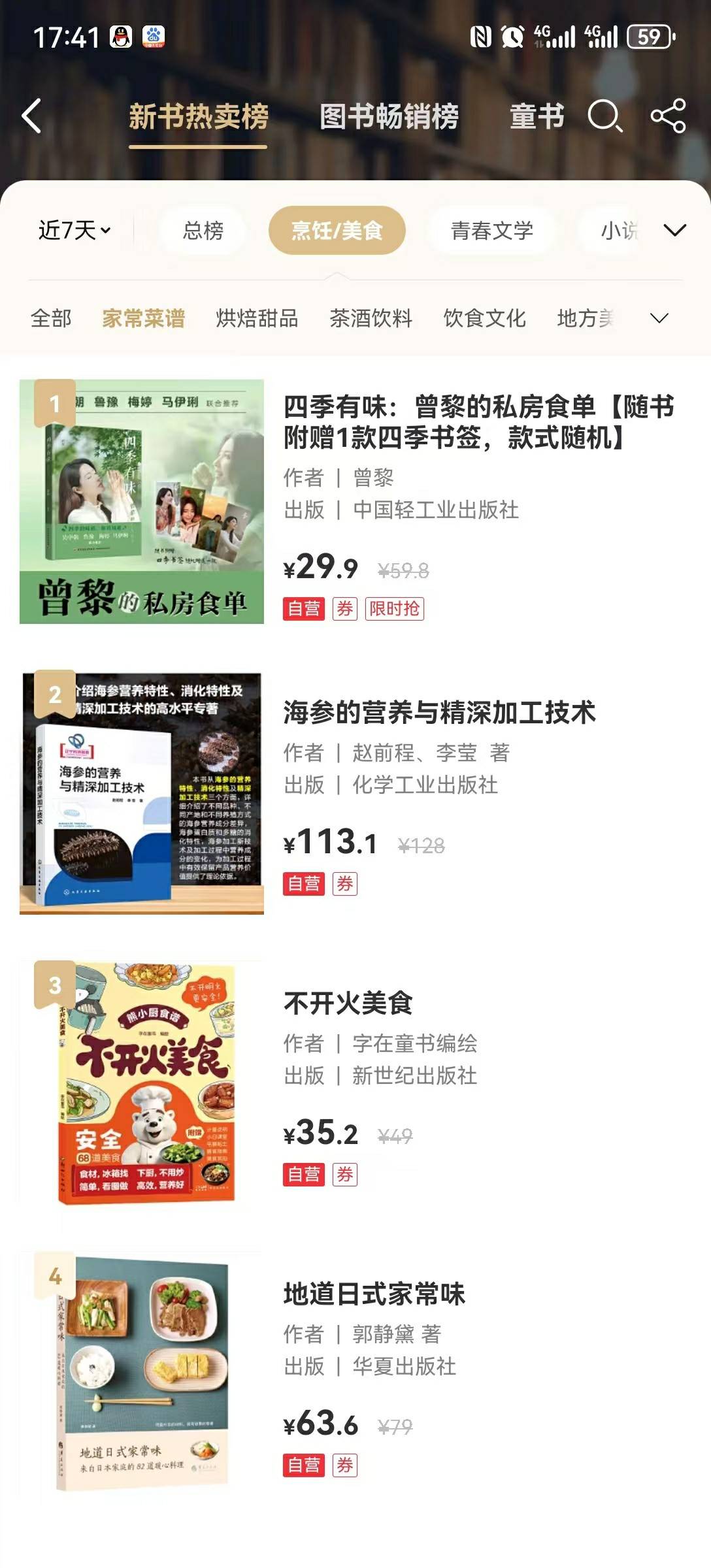This screenshot has width=711, height=1568.
Task: Open 四季有味：曾黎的私房食单 book listing
Action: [x=478, y=421]
